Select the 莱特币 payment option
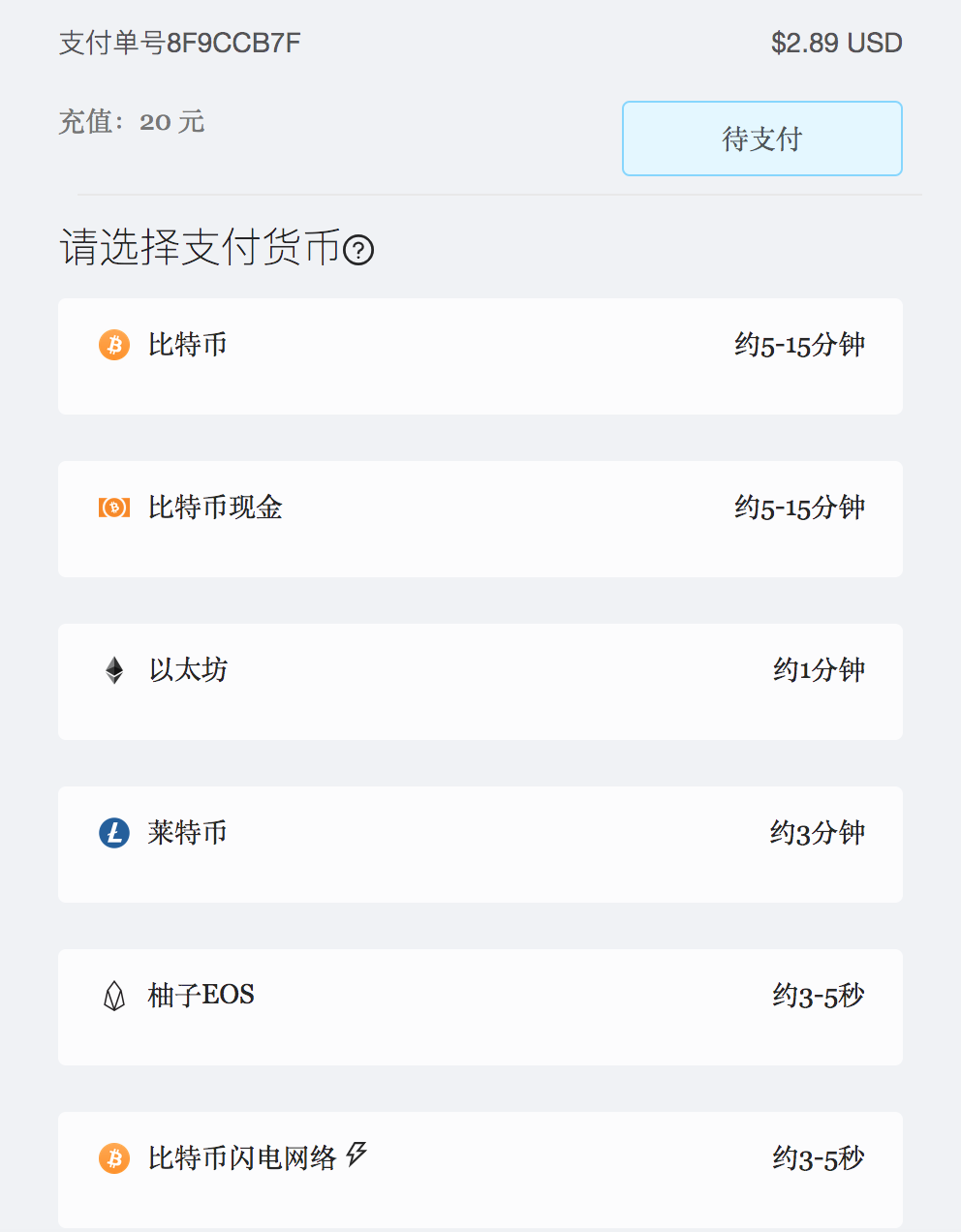This screenshot has height=1232, width=961. coord(480,845)
